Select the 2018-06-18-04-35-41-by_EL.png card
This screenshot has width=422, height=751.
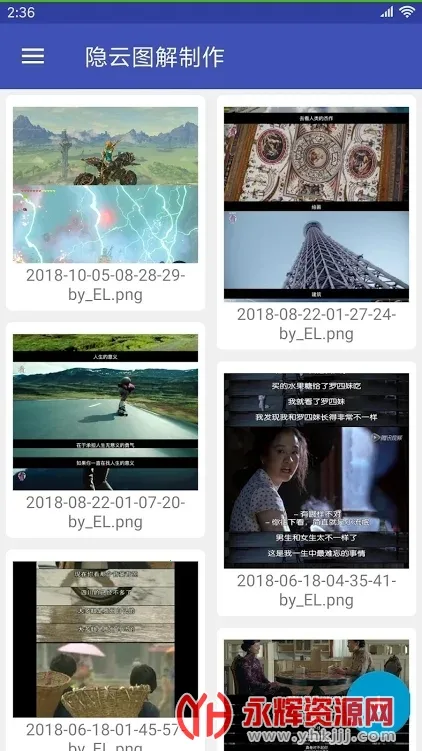316,488
